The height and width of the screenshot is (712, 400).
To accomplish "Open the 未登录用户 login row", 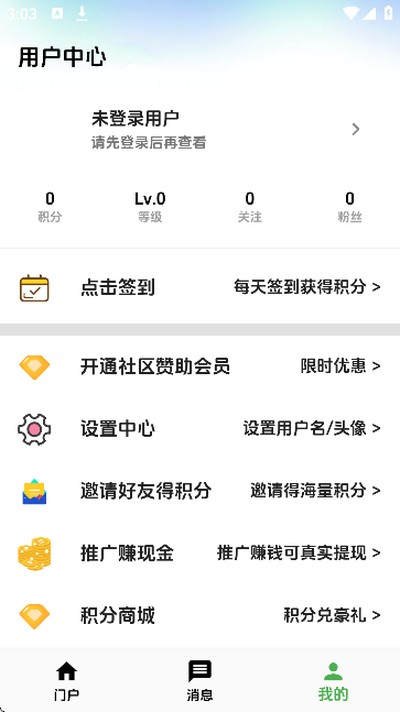I will pyautogui.click(x=200, y=129).
